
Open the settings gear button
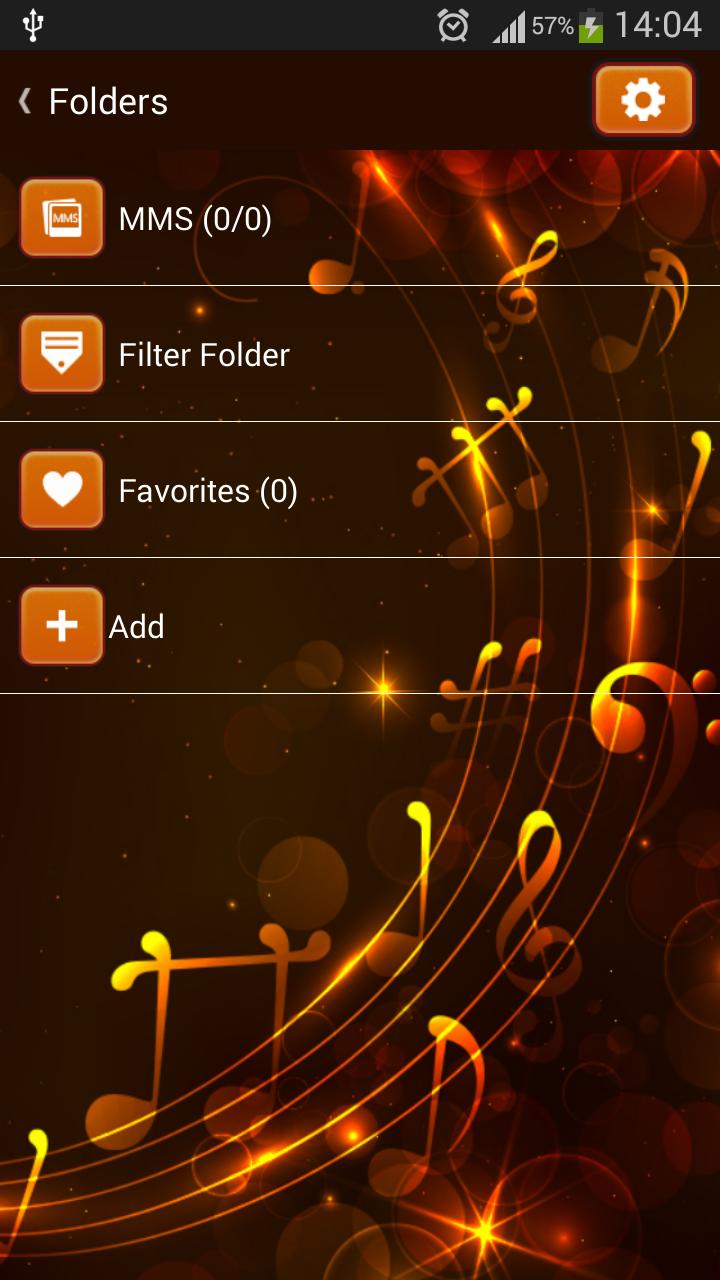[x=643, y=100]
